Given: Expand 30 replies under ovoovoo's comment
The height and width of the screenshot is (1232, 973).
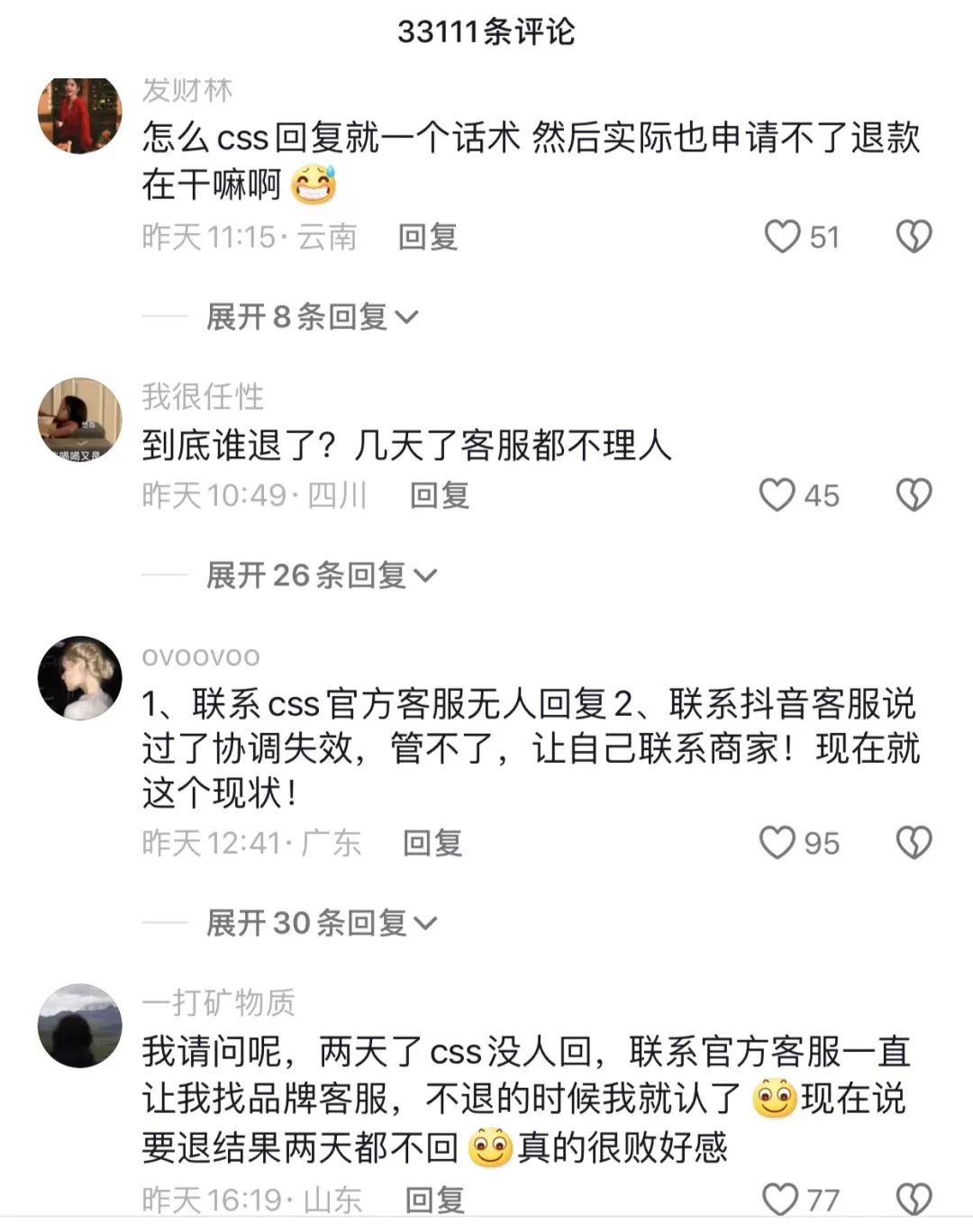Looking at the screenshot, I should point(321,922).
